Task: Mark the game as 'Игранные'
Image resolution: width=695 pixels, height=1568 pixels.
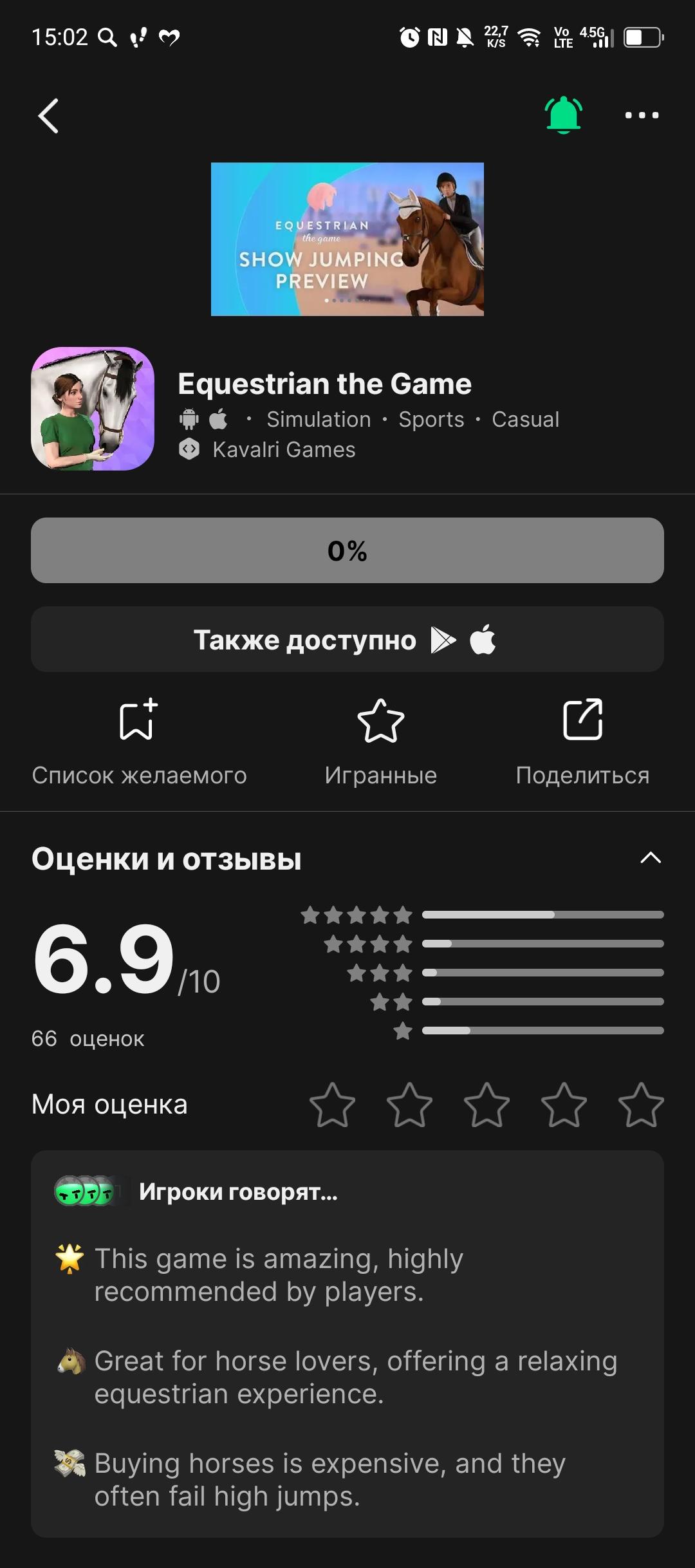Action: pos(381,742)
